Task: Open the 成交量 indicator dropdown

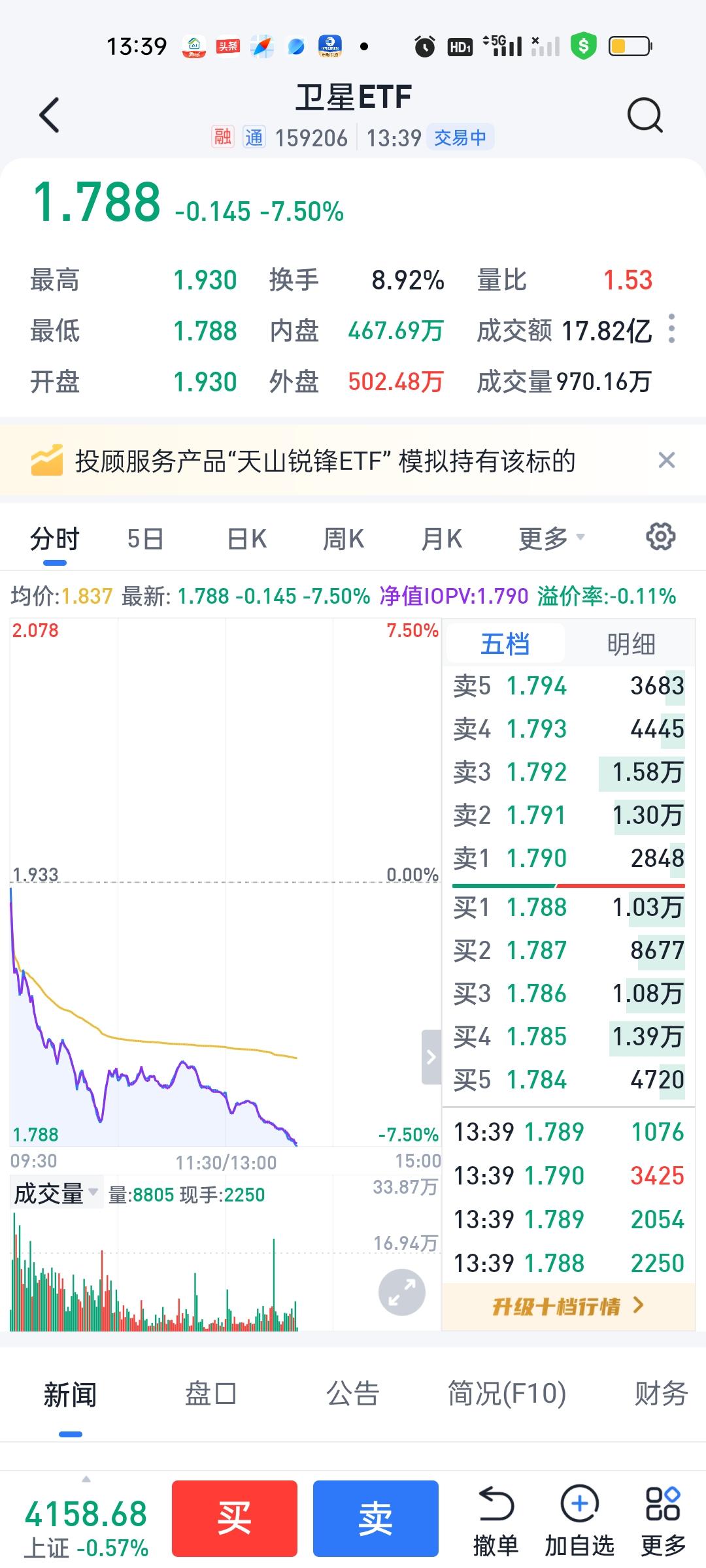Action: (52, 1194)
